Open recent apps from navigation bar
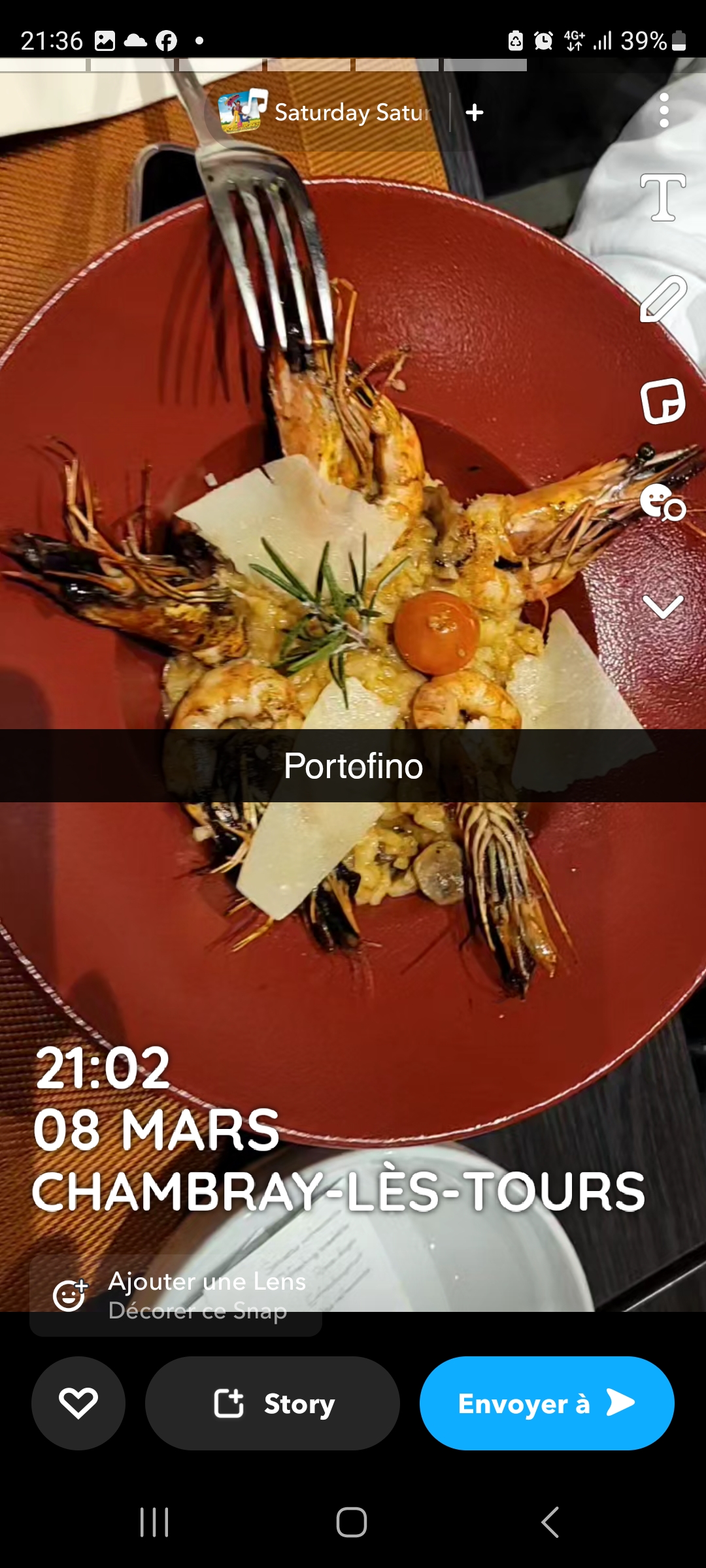The height and width of the screenshot is (1568, 706). [x=155, y=1522]
